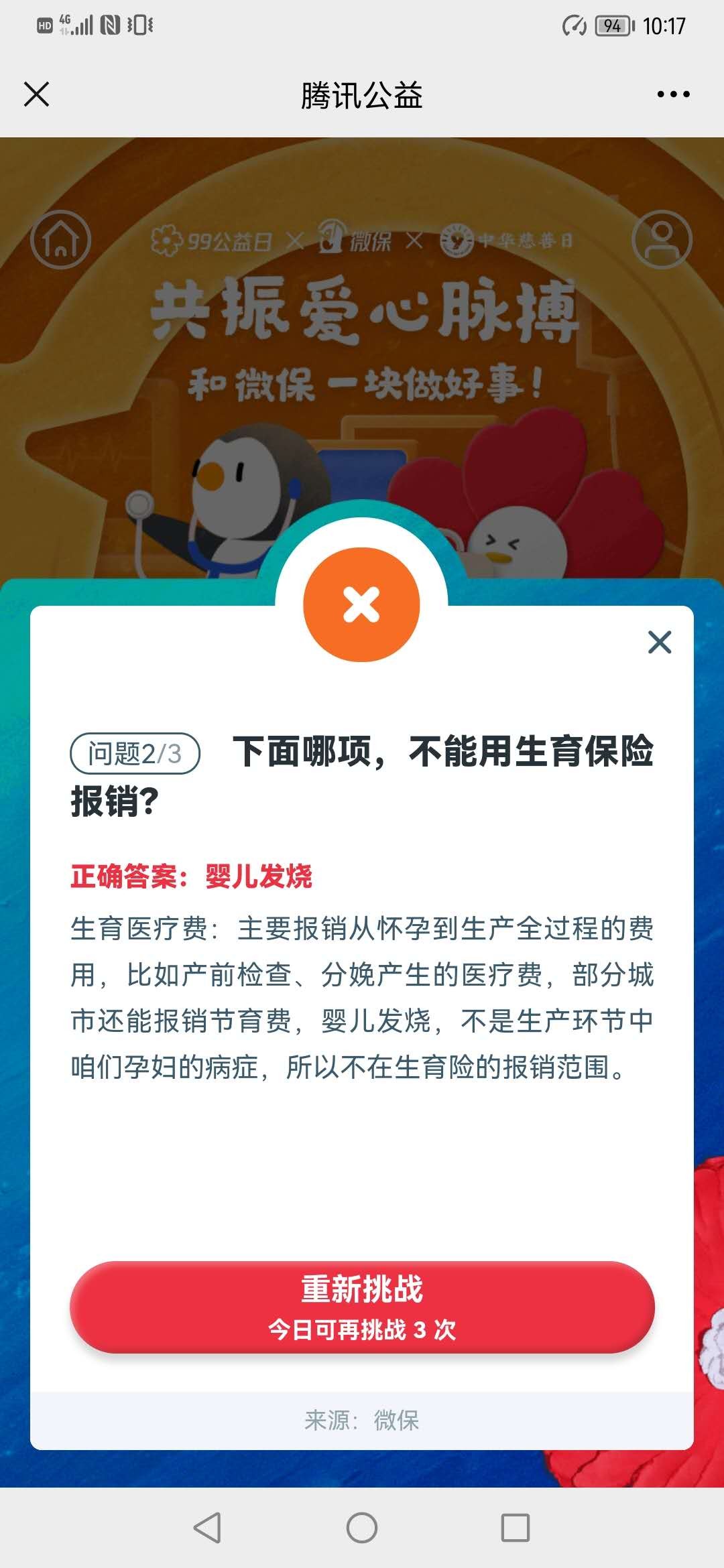Open the user profile icon
This screenshot has width=724, height=1568.
coord(662,240)
